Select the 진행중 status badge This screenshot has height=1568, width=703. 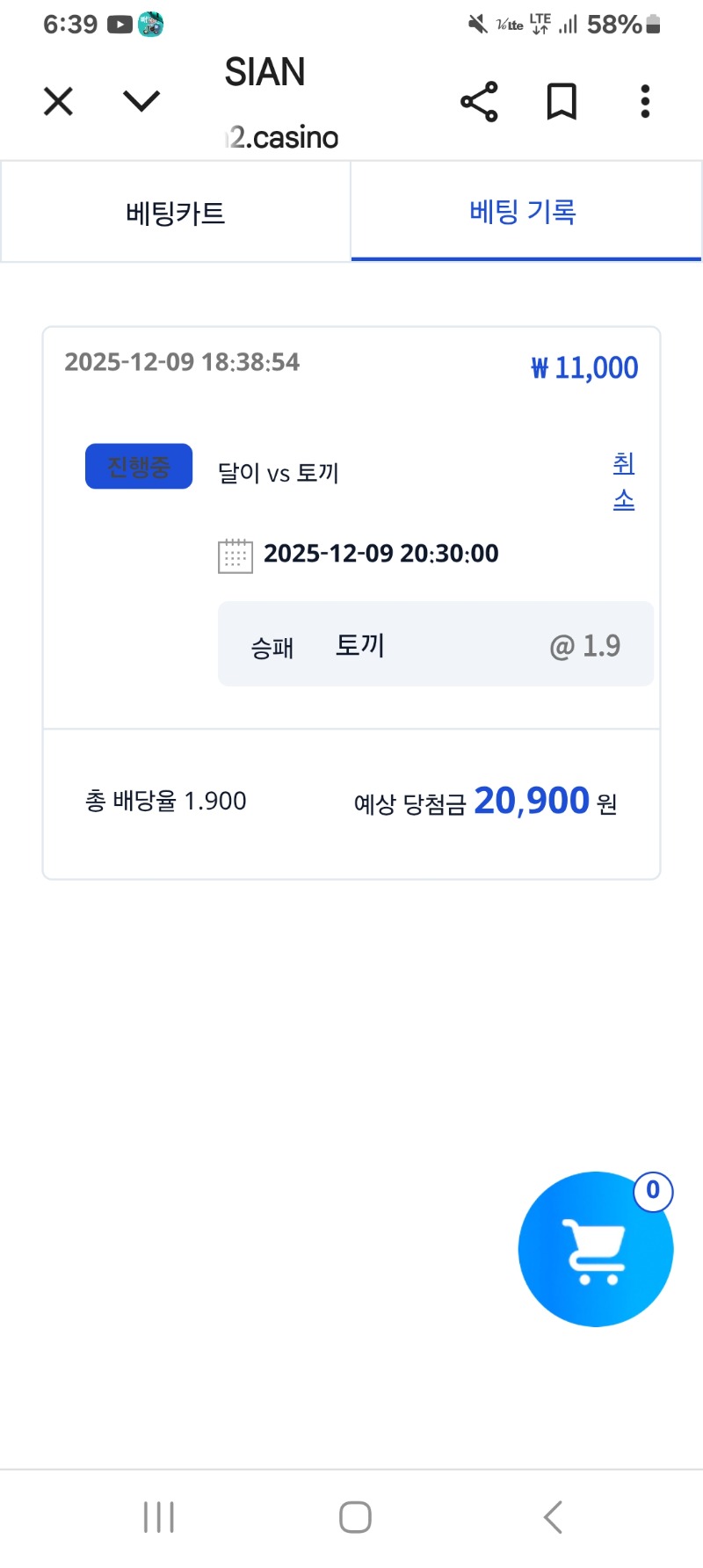(x=138, y=466)
